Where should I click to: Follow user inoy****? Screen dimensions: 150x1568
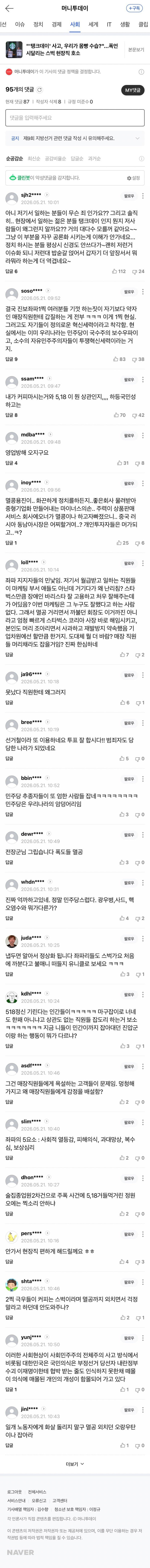click(129, 483)
